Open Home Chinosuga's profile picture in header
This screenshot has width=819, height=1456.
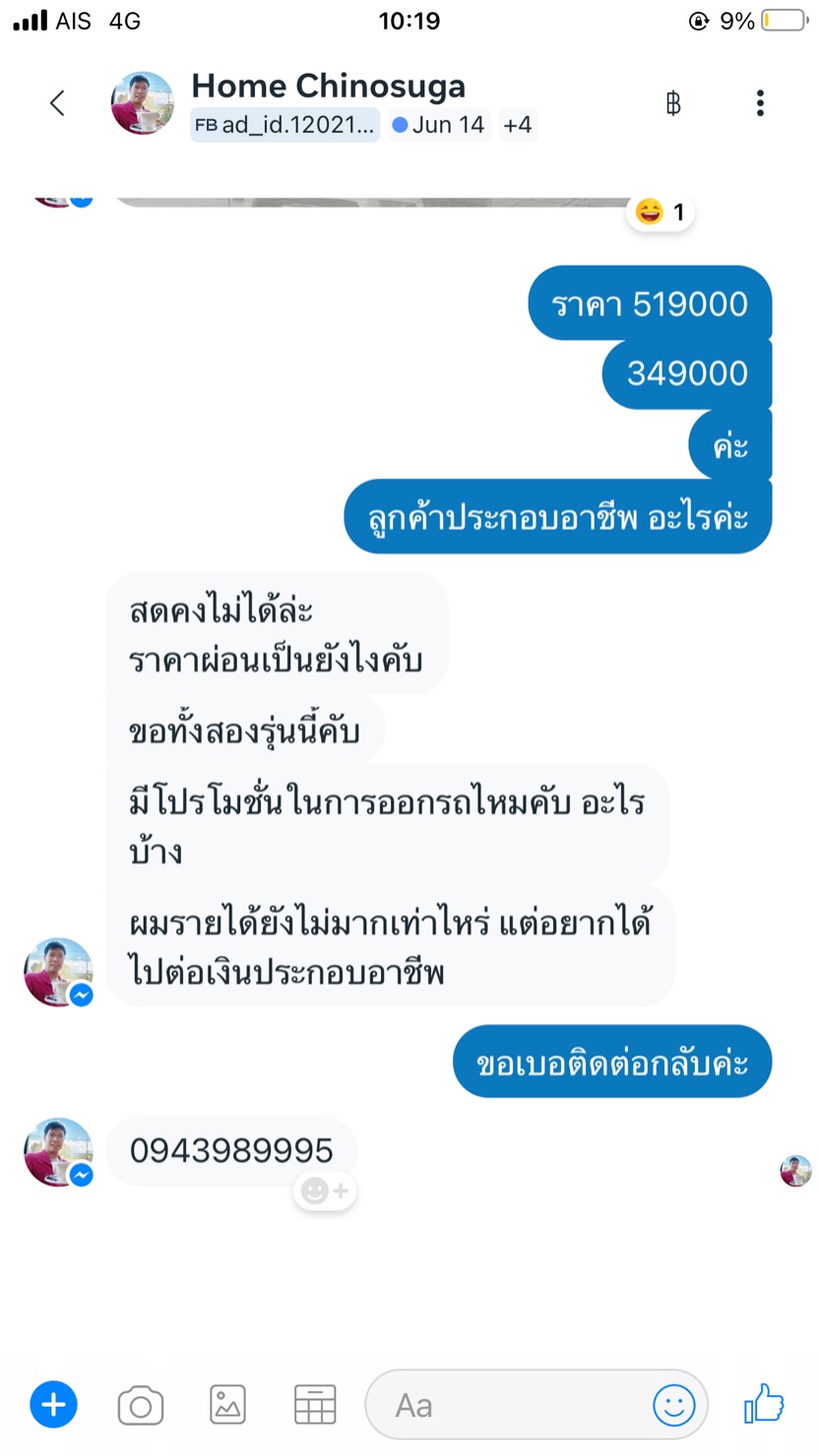click(143, 103)
